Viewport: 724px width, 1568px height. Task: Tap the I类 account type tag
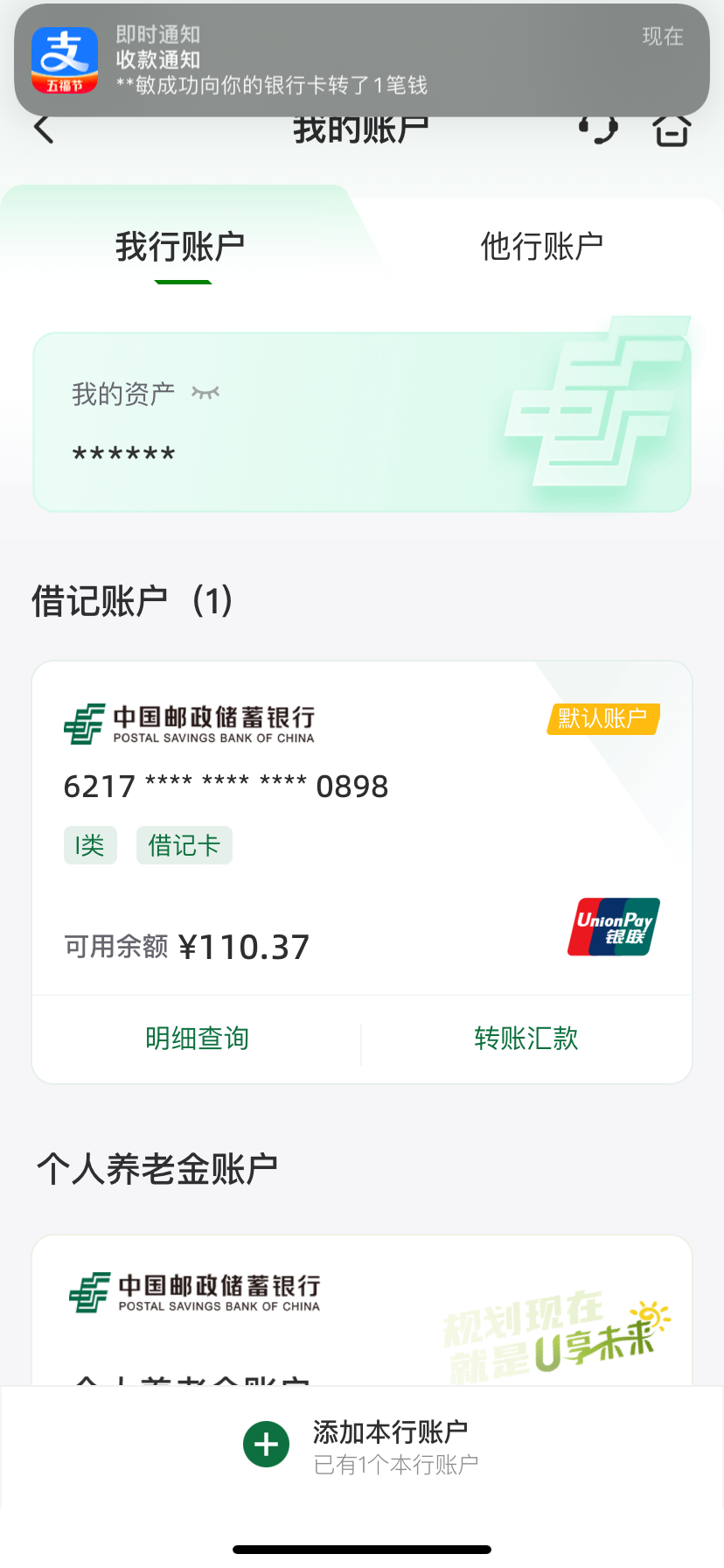(x=89, y=844)
